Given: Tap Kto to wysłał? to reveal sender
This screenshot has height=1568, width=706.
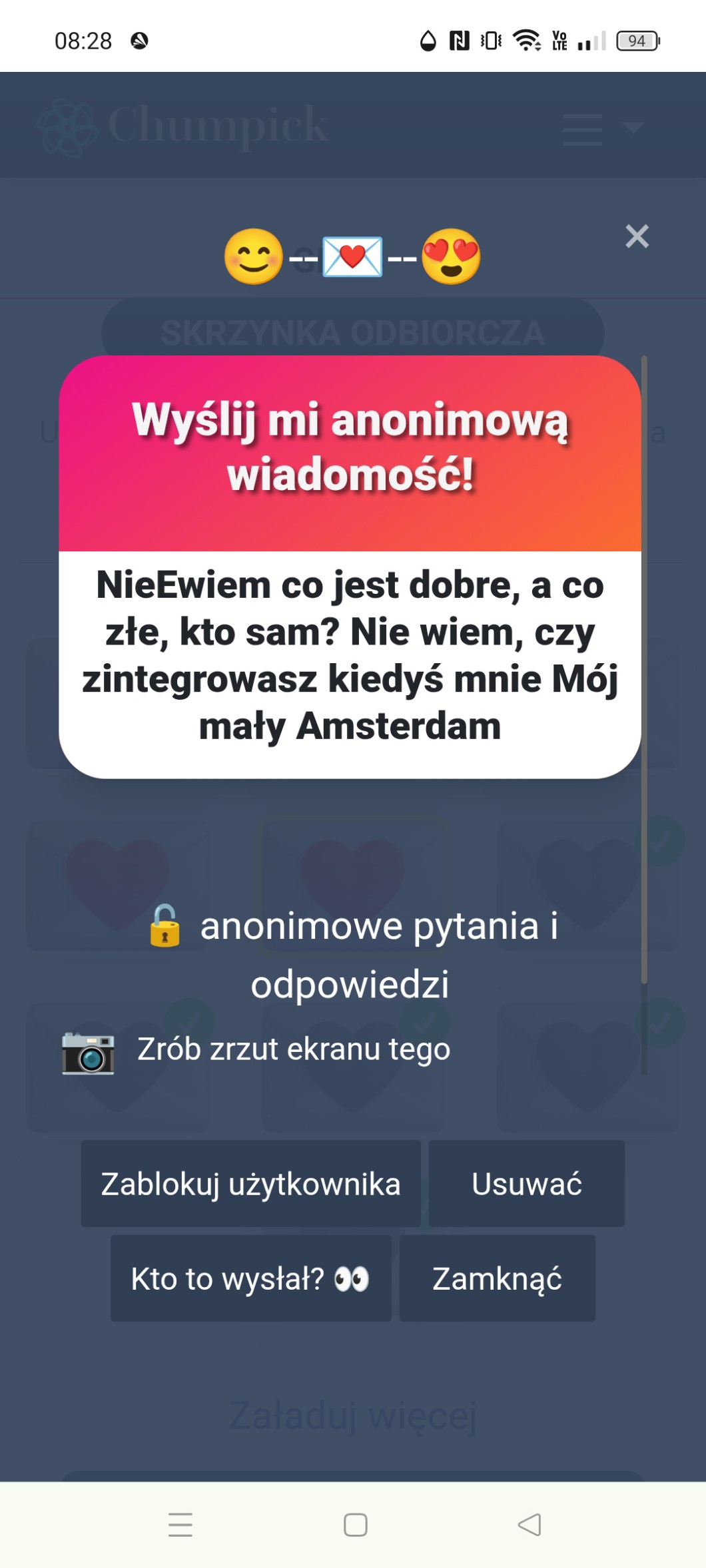Looking at the screenshot, I should (250, 1278).
